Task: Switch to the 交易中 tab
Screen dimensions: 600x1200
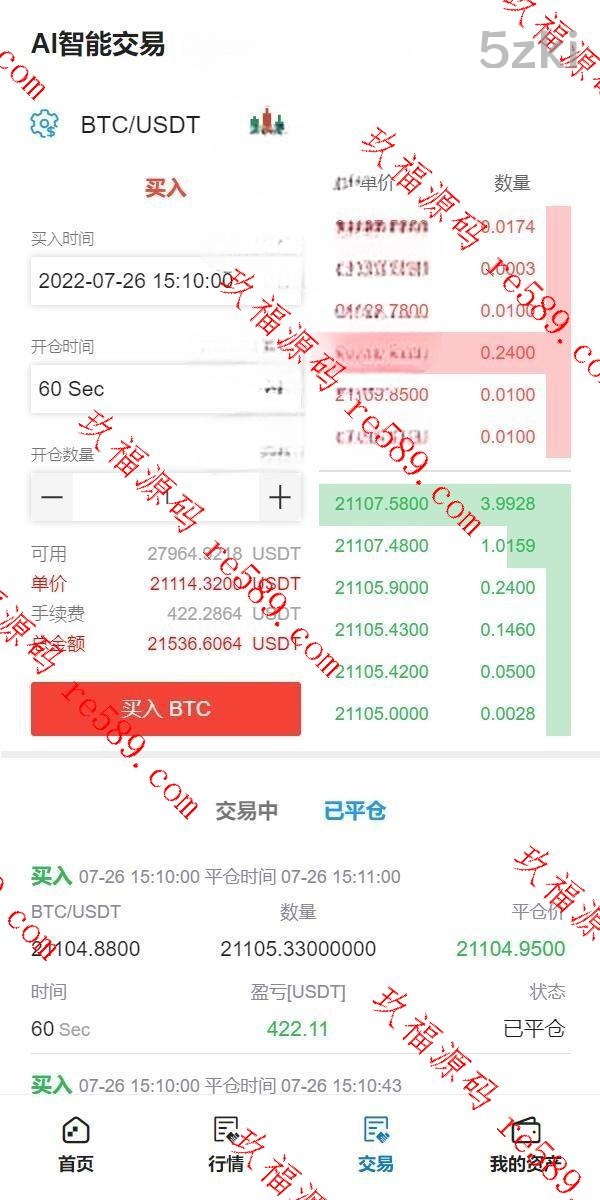Action: [246, 811]
